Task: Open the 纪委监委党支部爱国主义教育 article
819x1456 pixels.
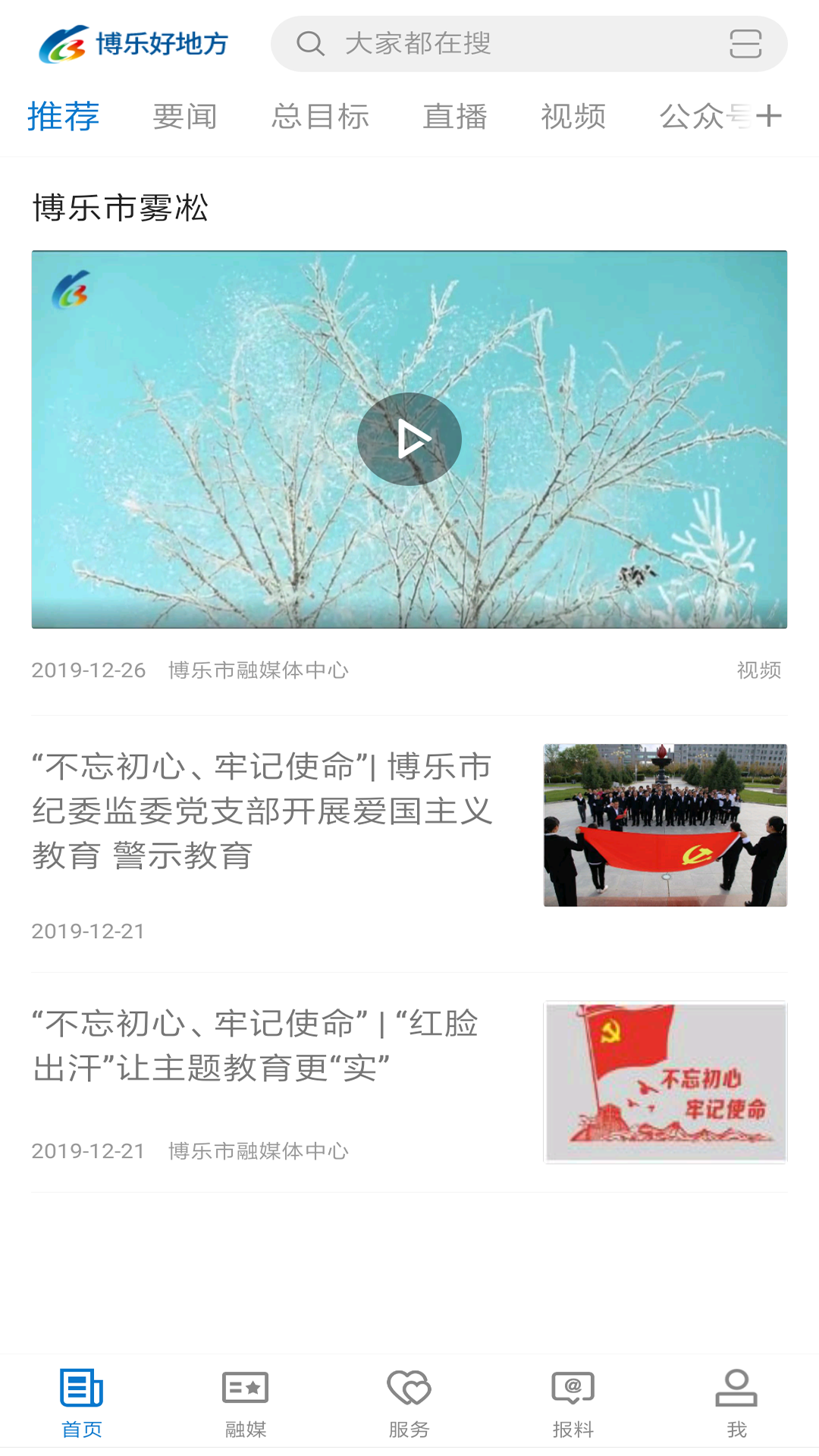Action: pyautogui.click(x=262, y=809)
